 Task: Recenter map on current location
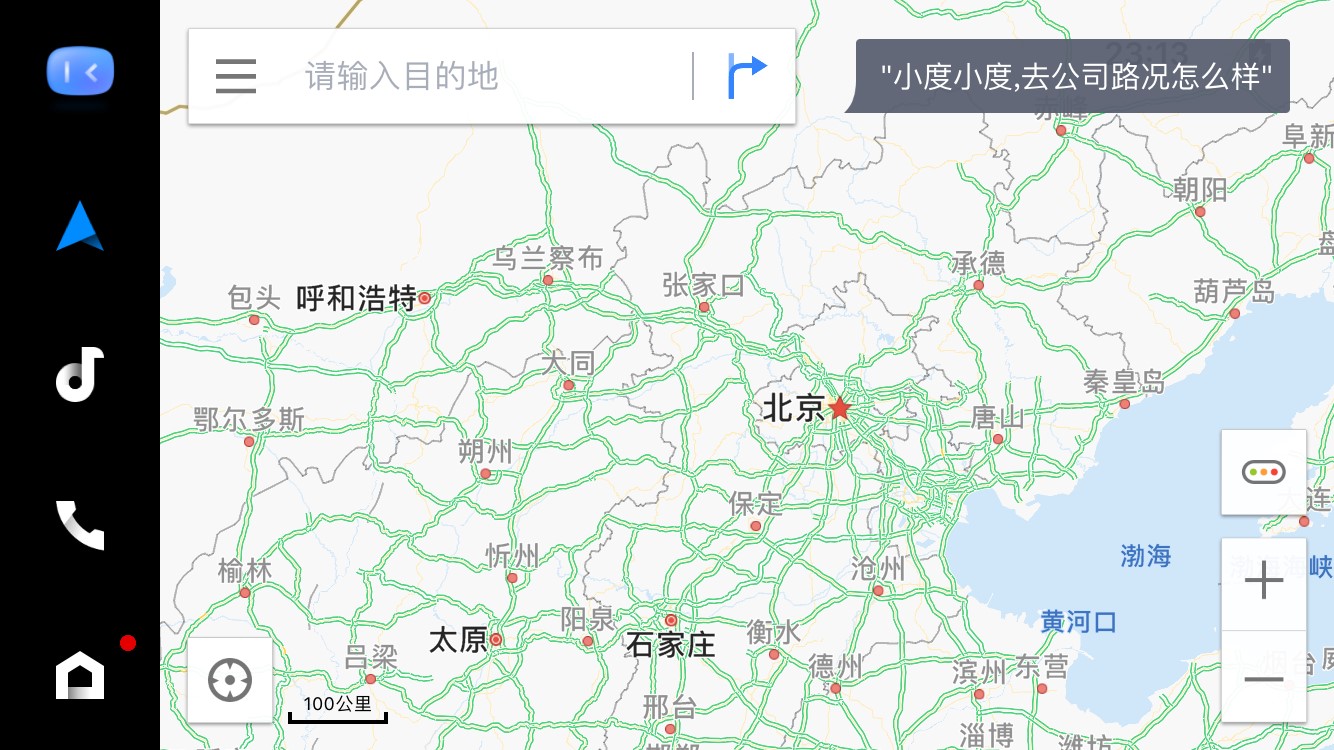click(230, 681)
